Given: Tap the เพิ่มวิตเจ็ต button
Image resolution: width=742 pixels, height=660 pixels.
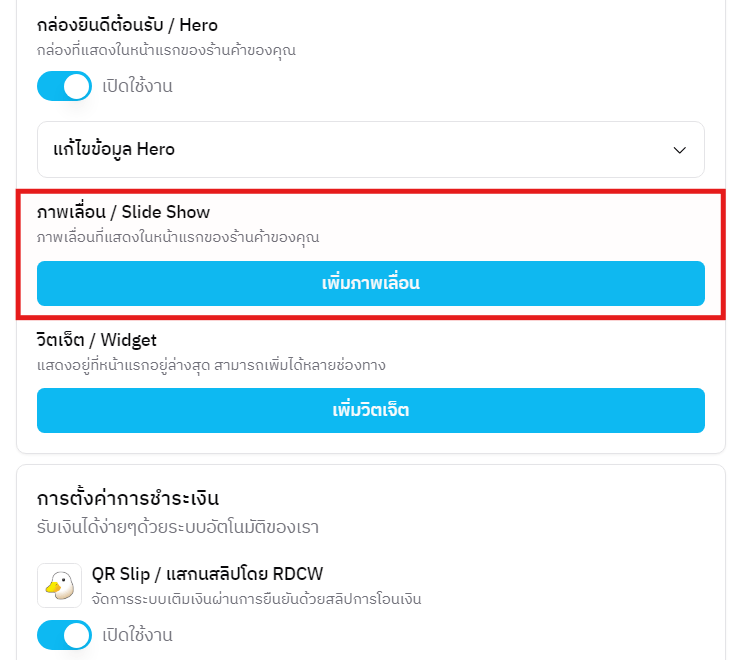Looking at the screenshot, I should pyautogui.click(x=370, y=410).
